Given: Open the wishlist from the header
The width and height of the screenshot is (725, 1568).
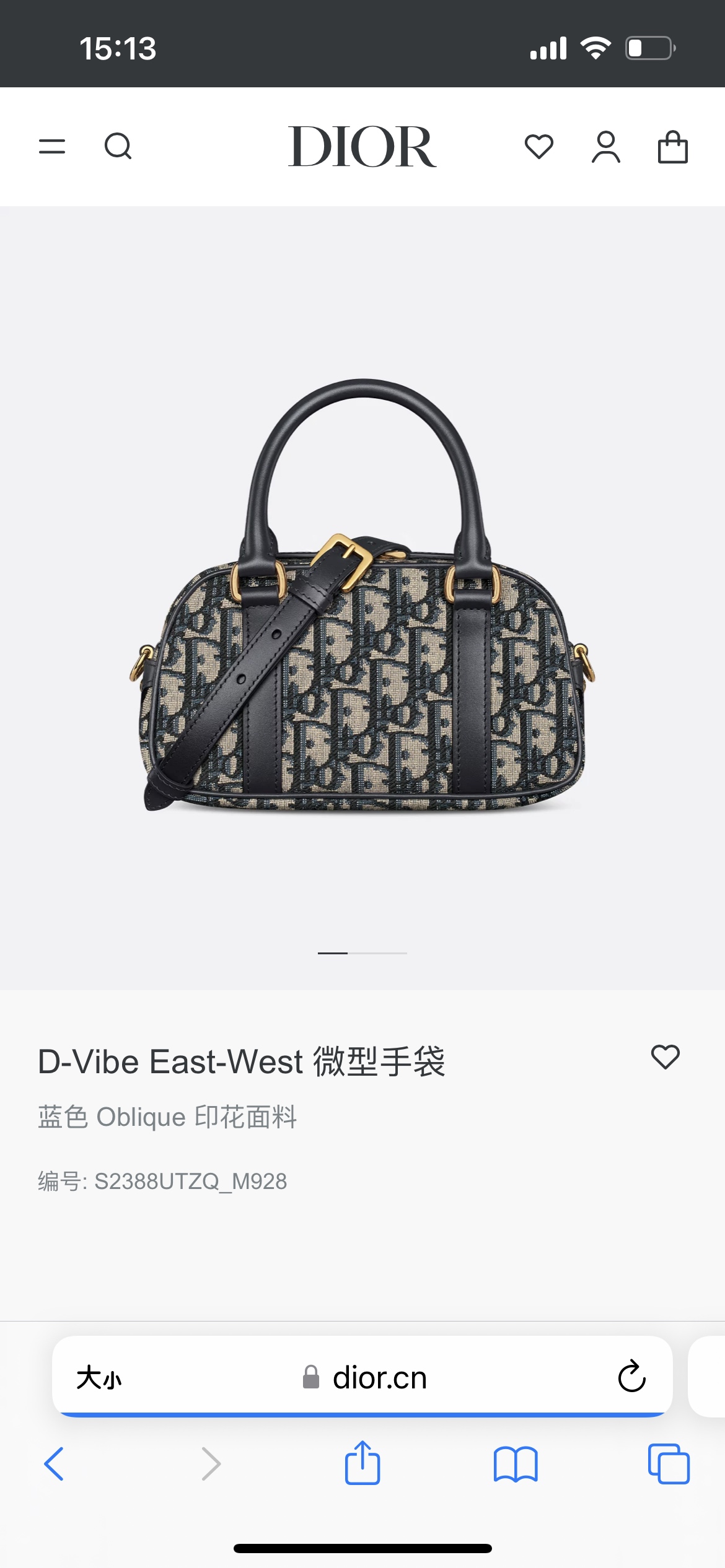Looking at the screenshot, I should [538, 147].
